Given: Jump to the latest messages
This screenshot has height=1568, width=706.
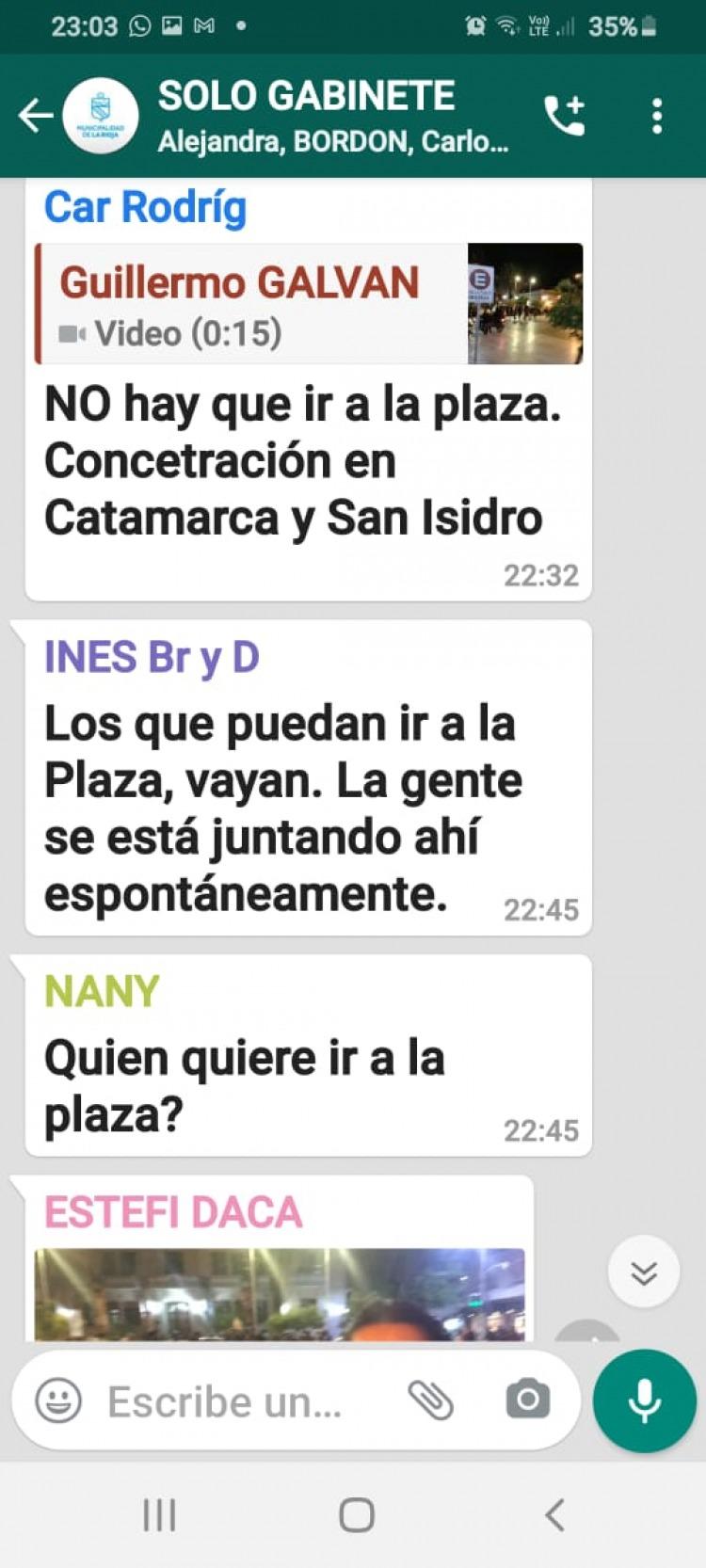Looking at the screenshot, I should tap(644, 1272).
